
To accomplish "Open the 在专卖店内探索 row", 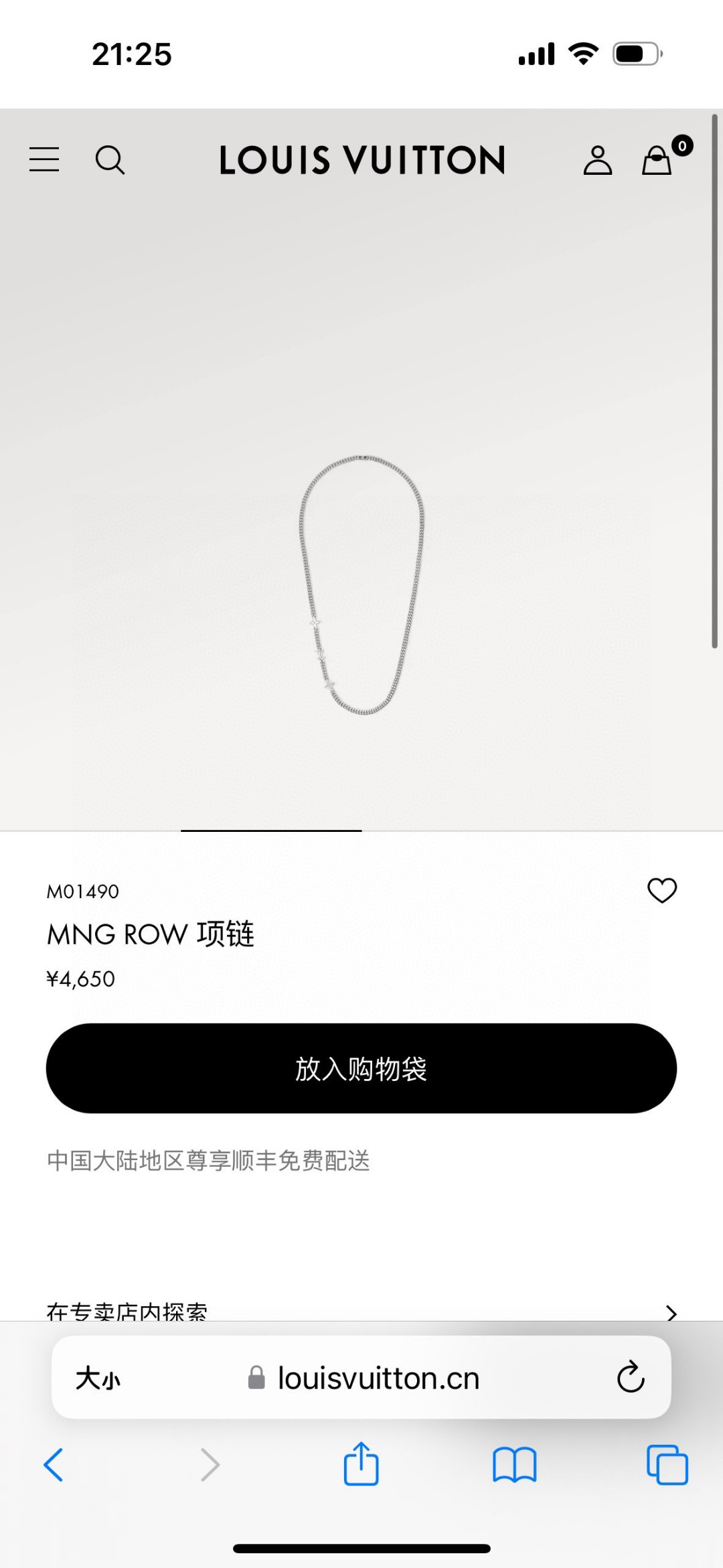I will 361,1311.
